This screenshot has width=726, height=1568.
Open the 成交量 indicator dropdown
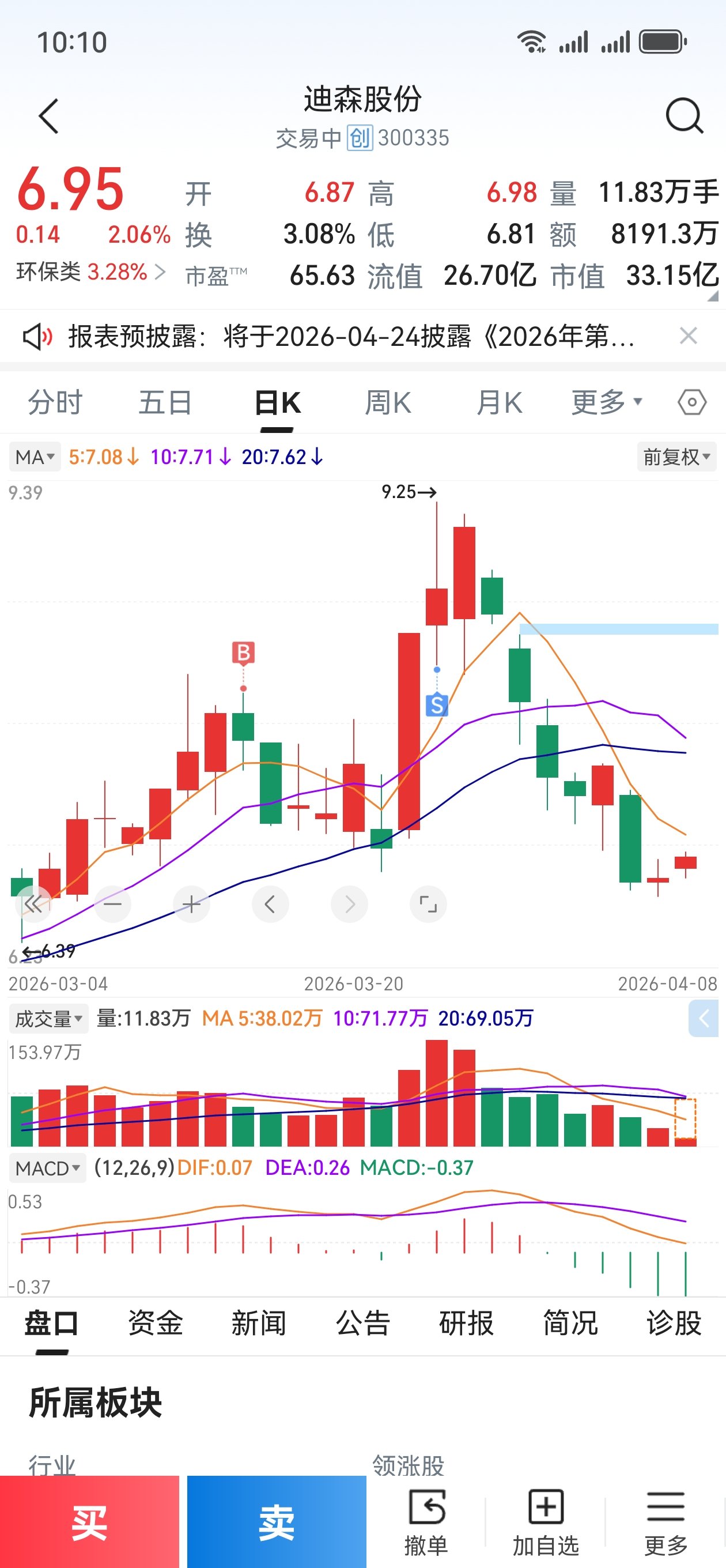[x=48, y=1019]
